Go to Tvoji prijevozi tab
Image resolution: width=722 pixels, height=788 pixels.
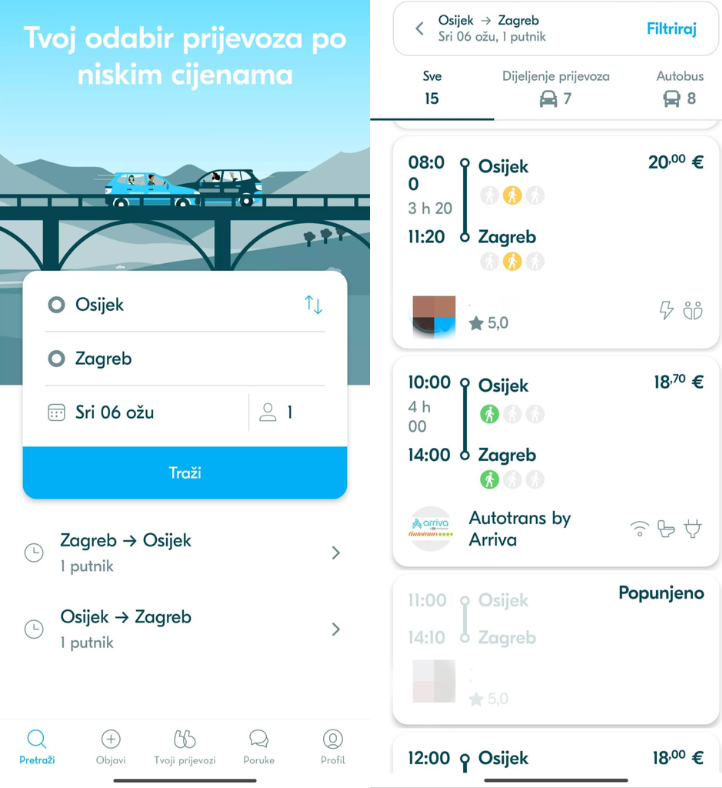185,747
